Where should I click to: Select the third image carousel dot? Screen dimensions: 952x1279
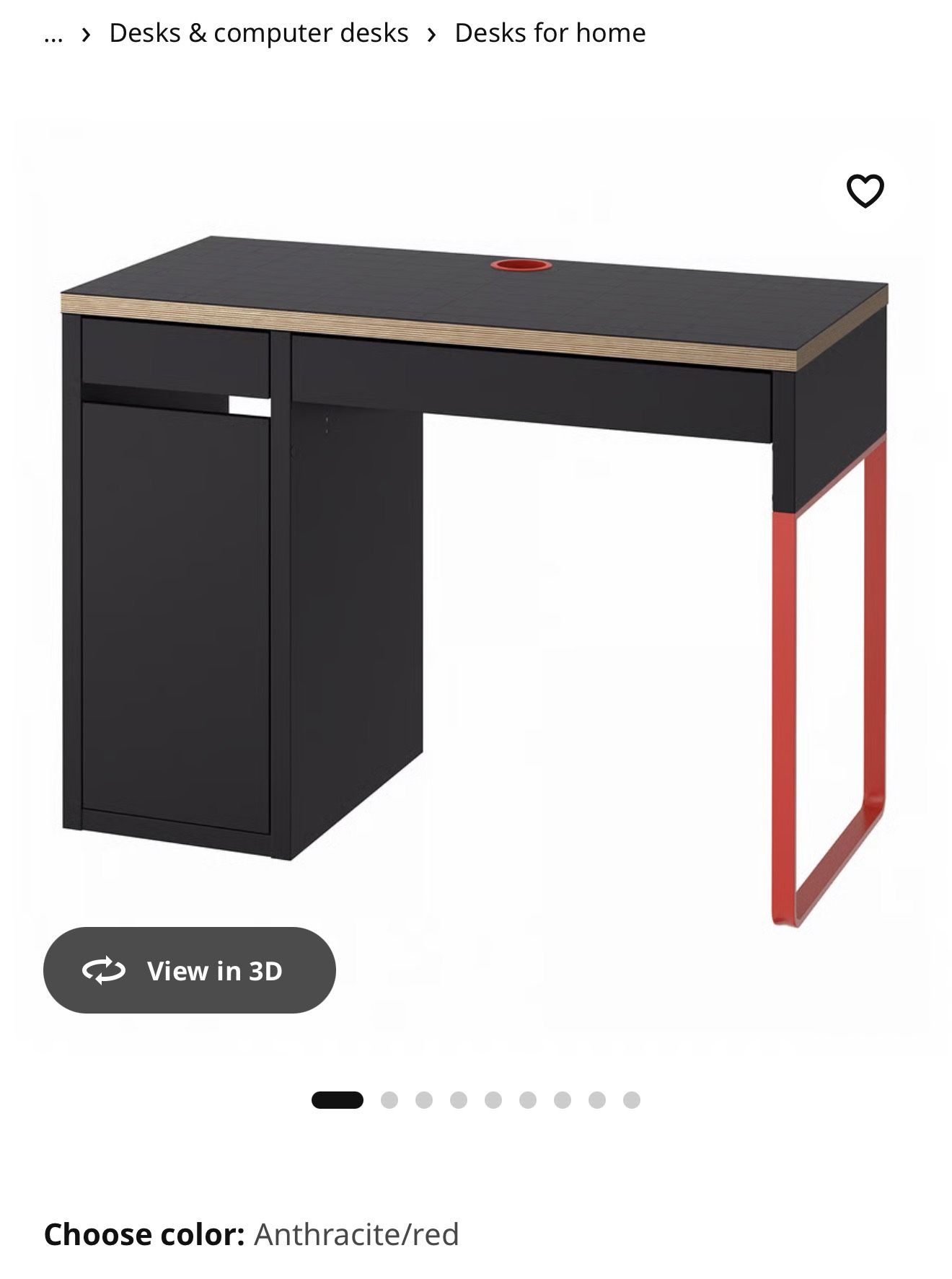point(424,1099)
